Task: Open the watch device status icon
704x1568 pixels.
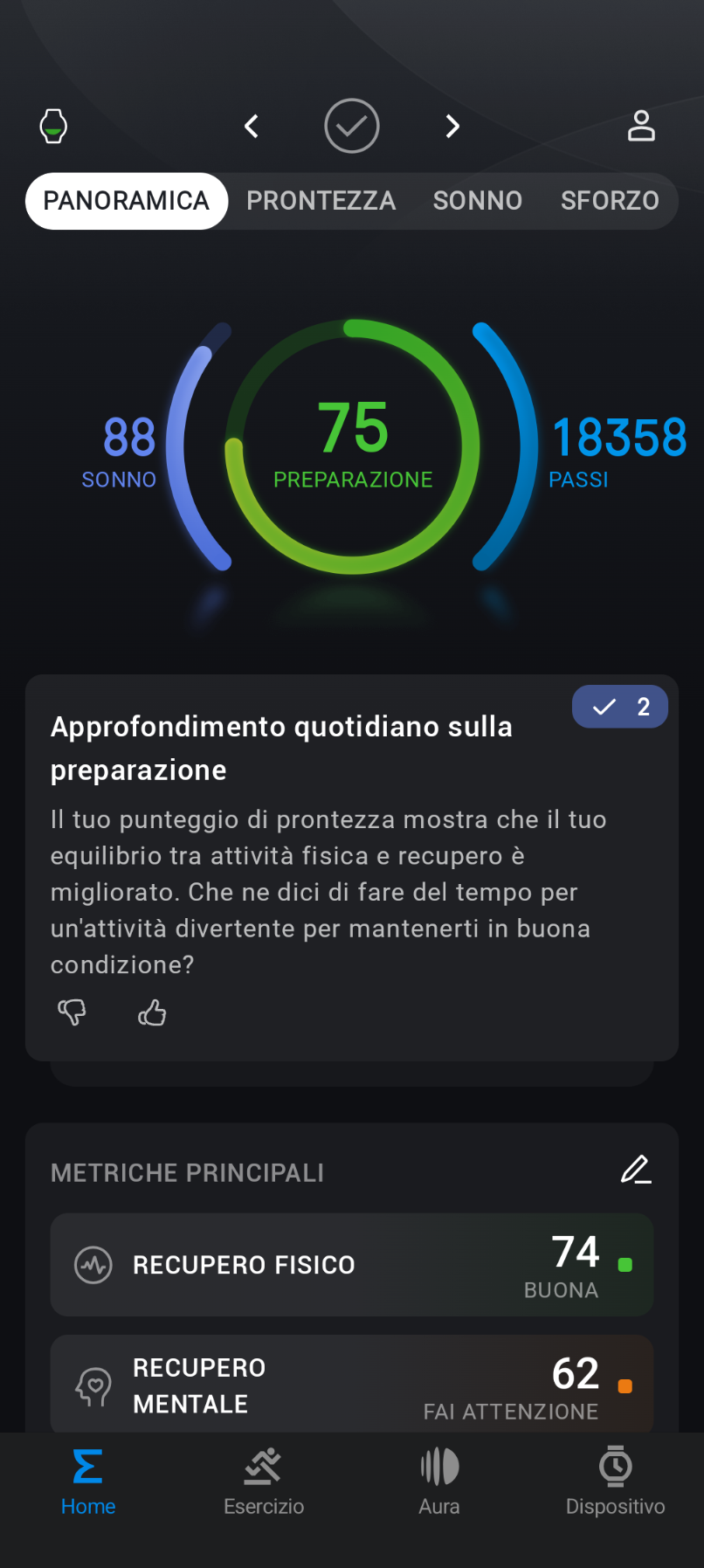Action: tap(54, 127)
